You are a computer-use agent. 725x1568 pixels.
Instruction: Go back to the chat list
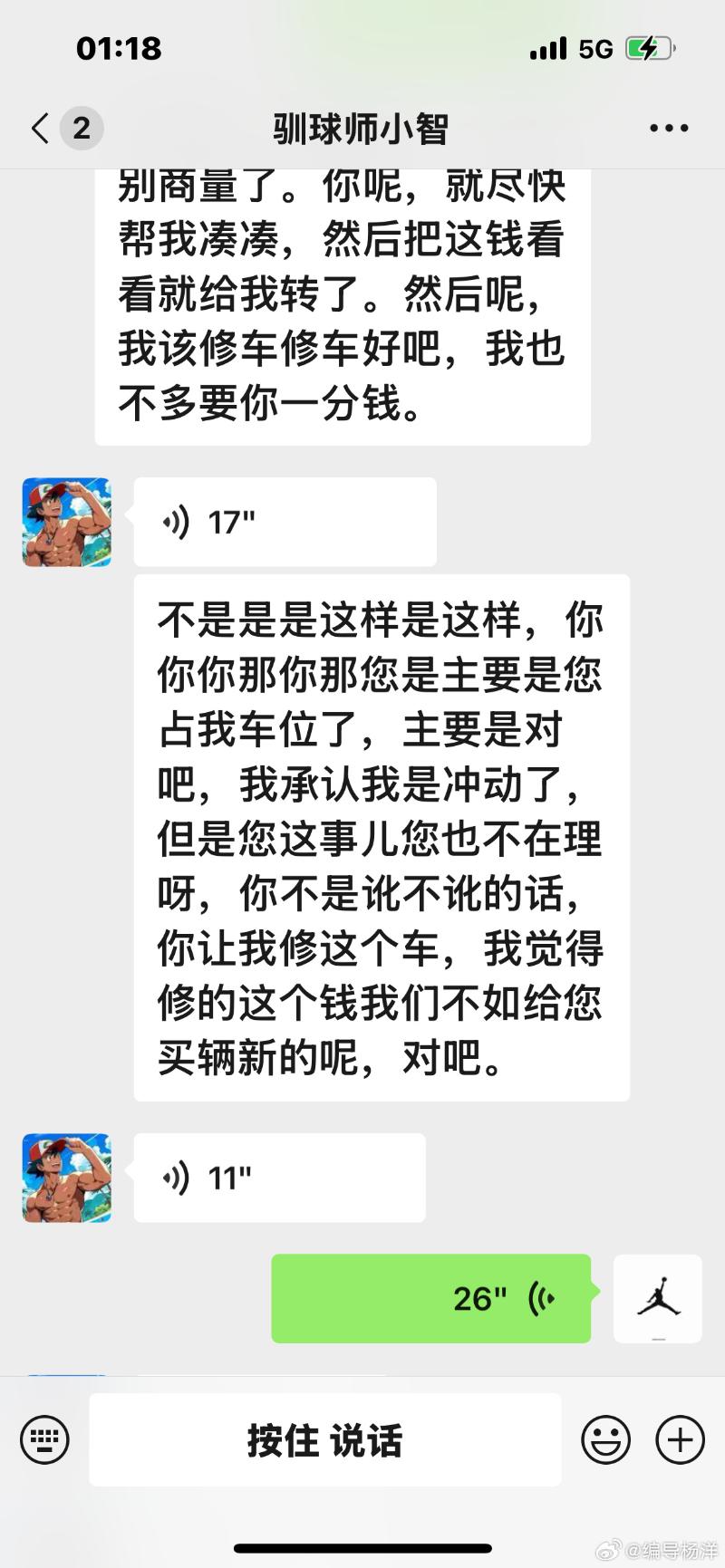point(41,129)
